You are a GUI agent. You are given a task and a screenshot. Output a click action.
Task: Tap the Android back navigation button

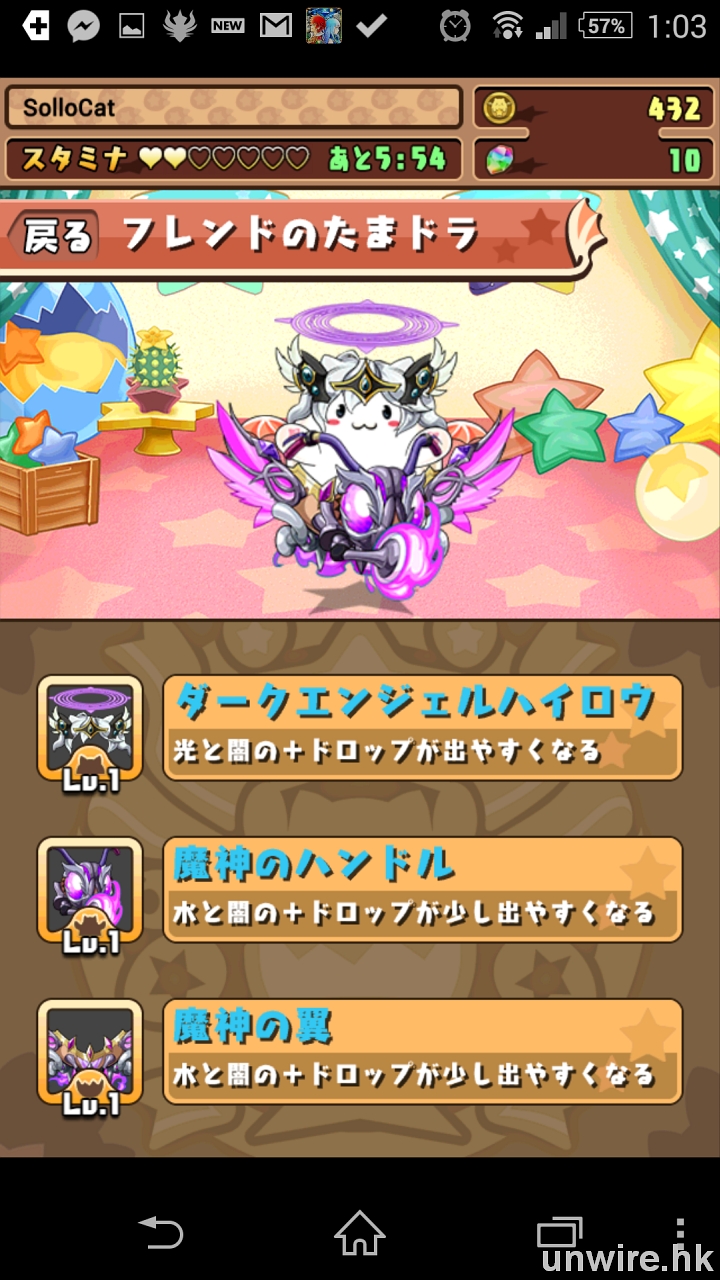[x=160, y=1232]
